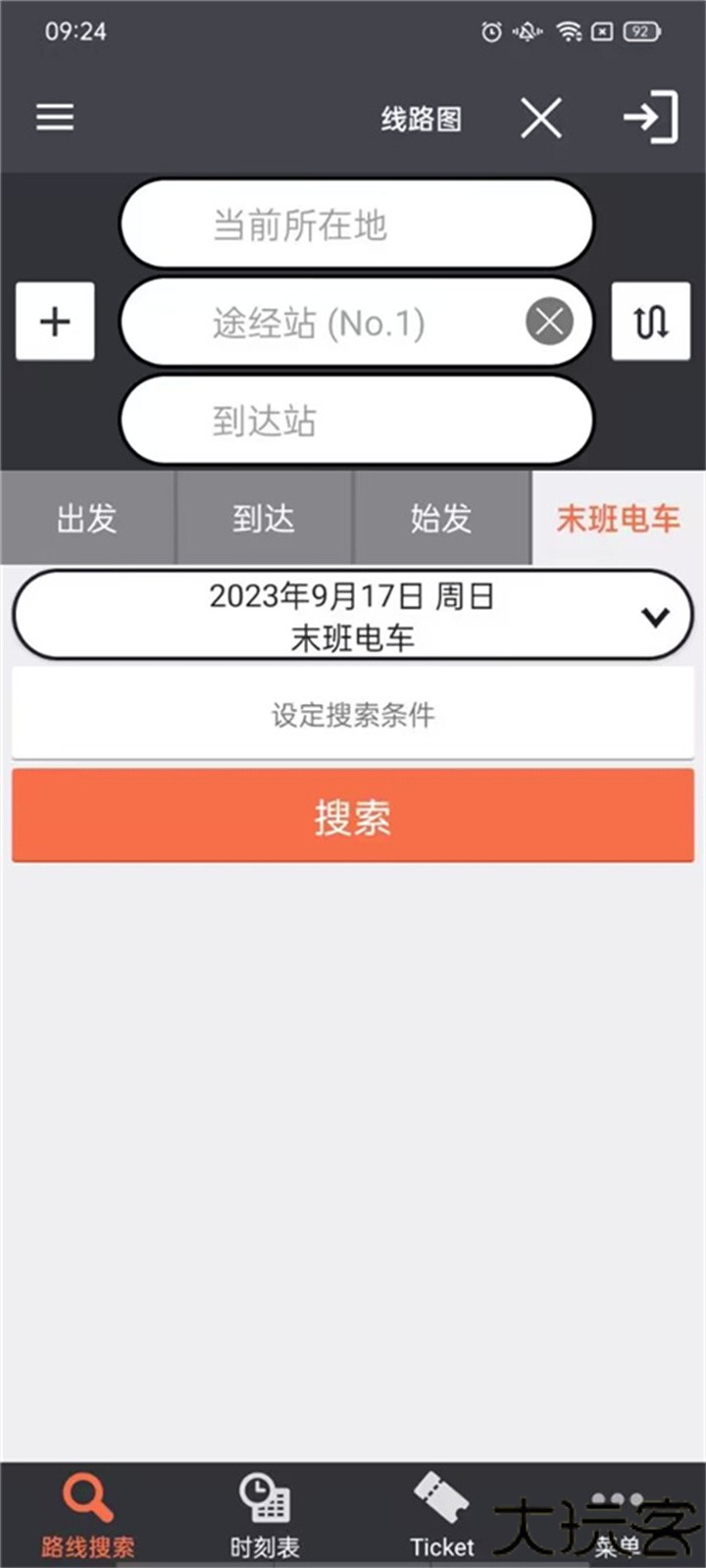
Task: Collapse the last train date picker
Action: click(655, 616)
